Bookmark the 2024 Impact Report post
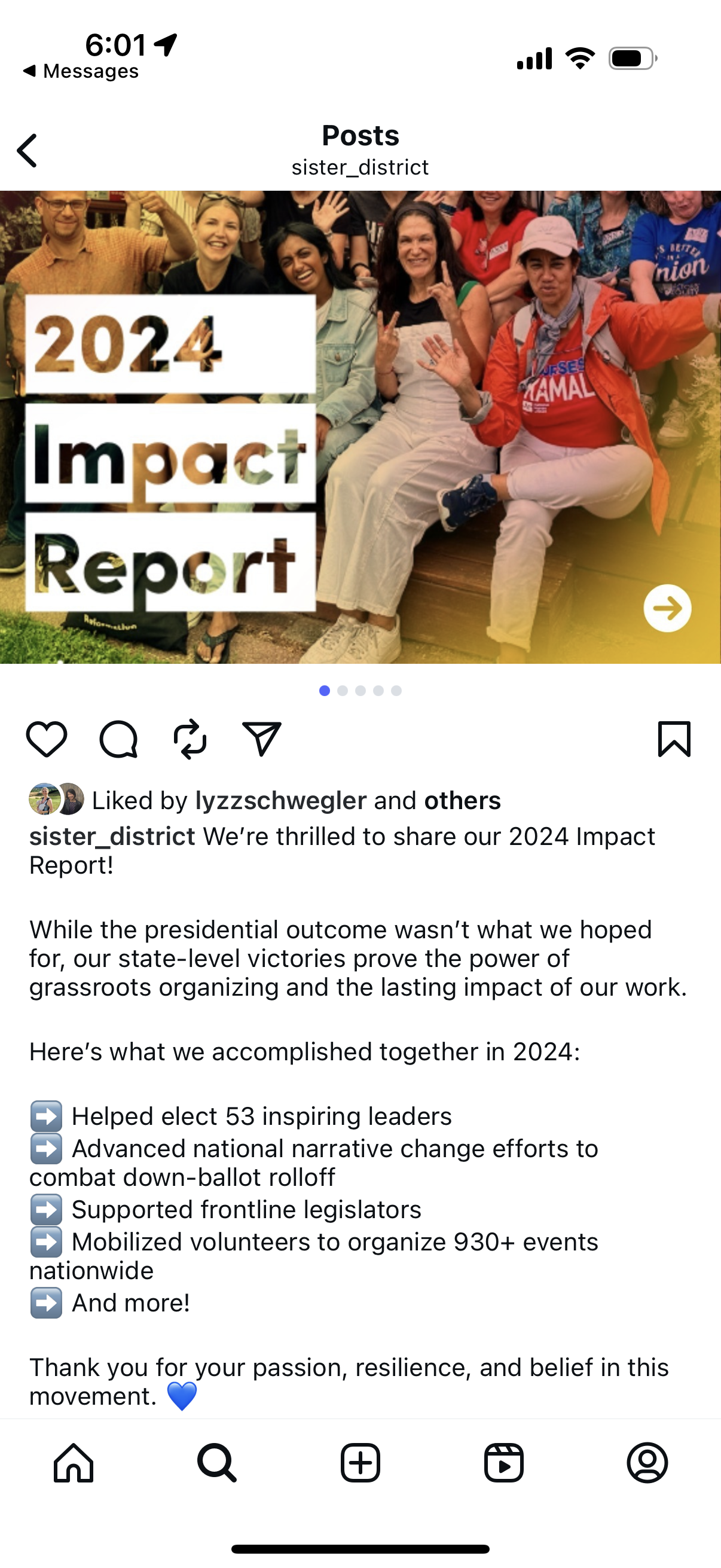This screenshot has width=721, height=1568. 674,739
